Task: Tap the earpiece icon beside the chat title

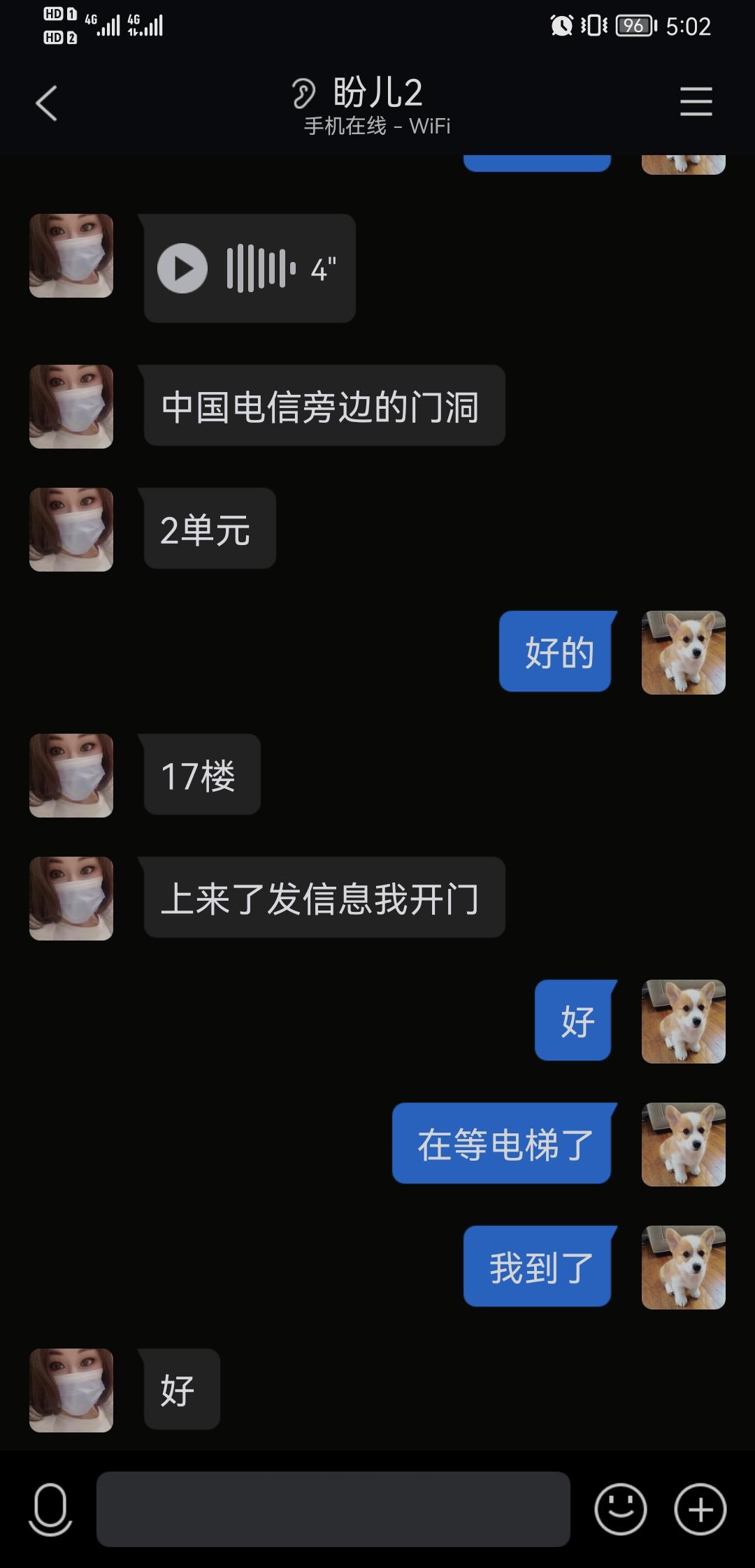Action: tap(302, 92)
